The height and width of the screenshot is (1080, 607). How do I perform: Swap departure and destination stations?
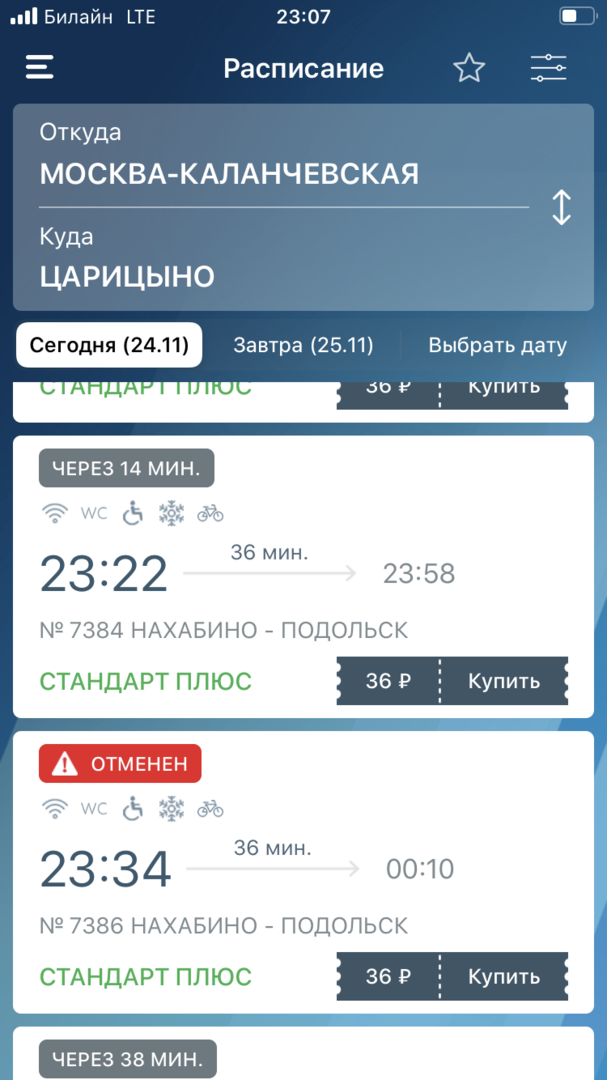click(x=562, y=206)
